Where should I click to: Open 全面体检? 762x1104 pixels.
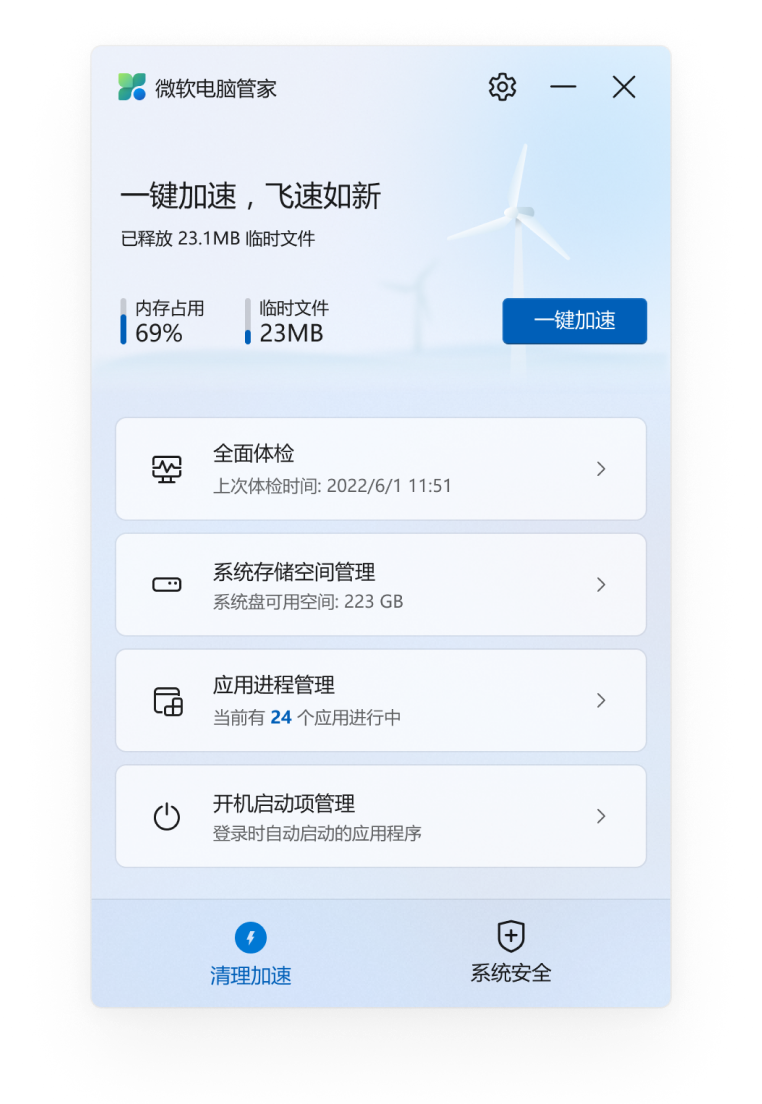[x=381, y=469]
